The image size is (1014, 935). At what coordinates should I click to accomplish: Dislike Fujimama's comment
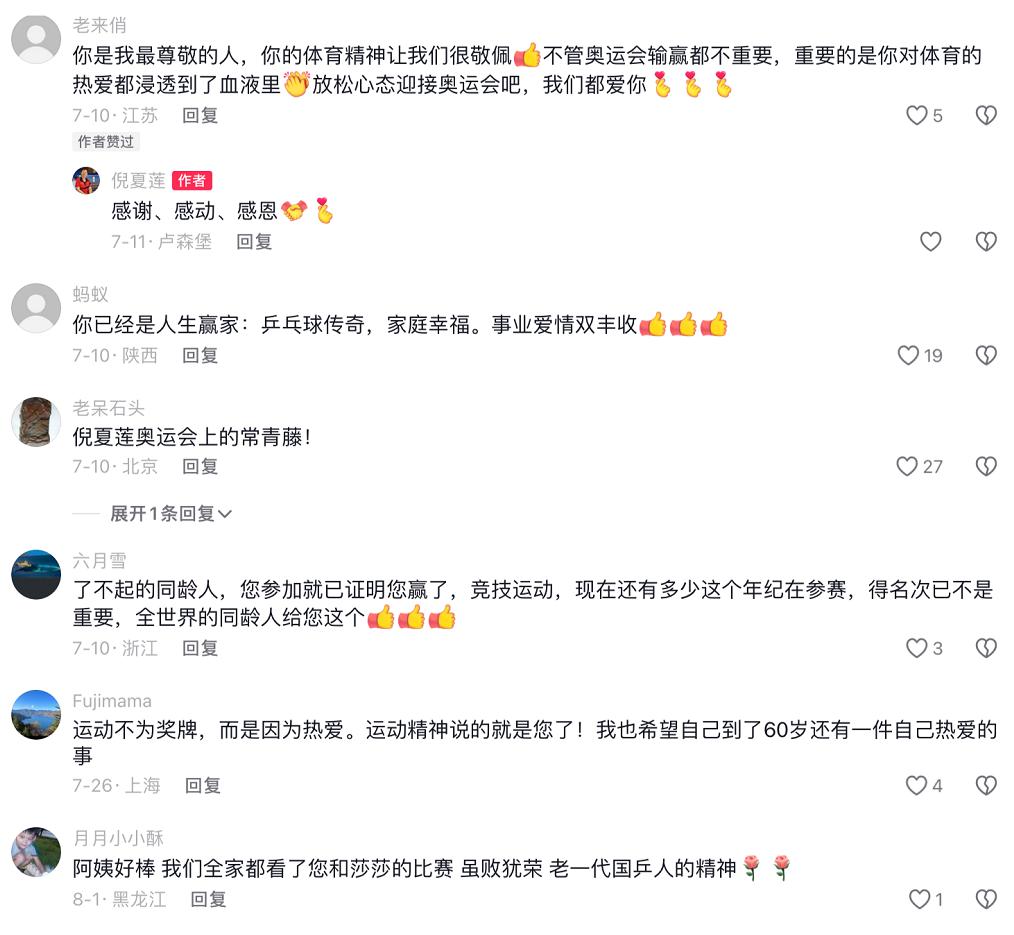coord(986,786)
